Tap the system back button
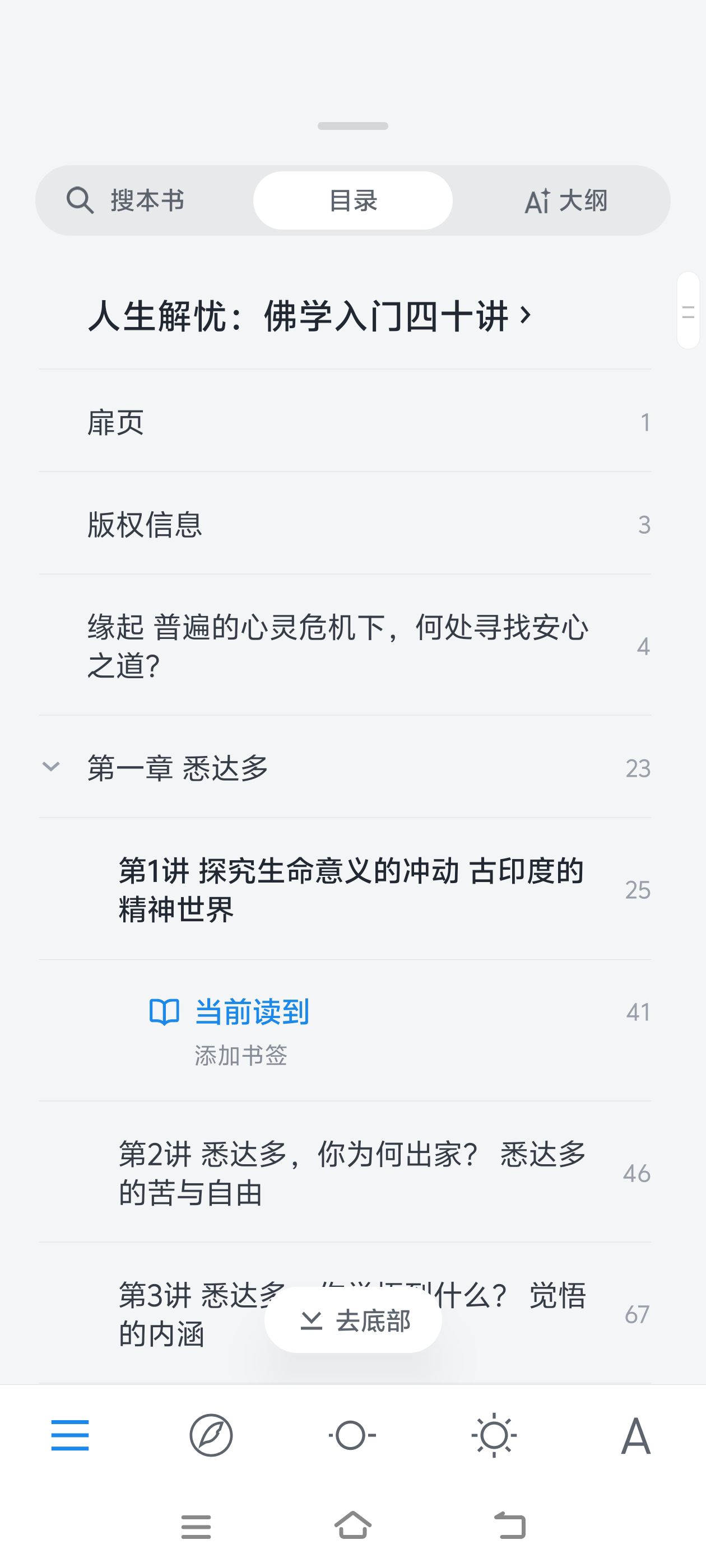The width and height of the screenshot is (706, 1568). (510, 1525)
